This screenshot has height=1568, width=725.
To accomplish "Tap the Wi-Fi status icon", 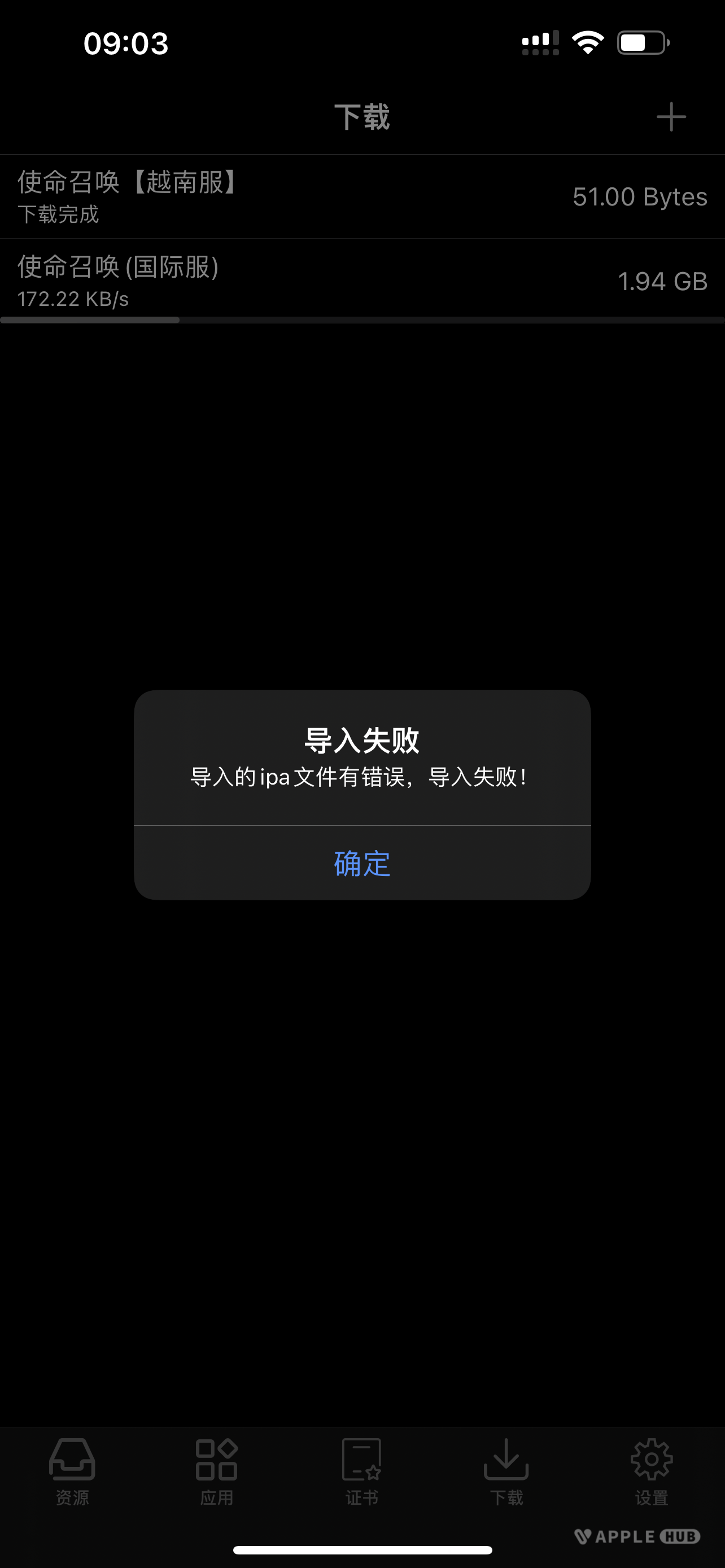I will pyautogui.click(x=587, y=41).
